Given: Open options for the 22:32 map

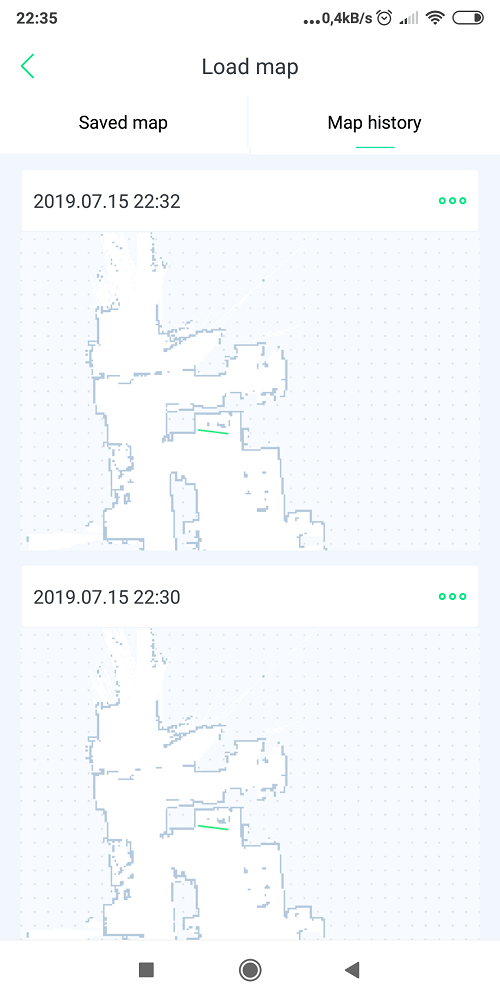Looking at the screenshot, I should [x=452, y=201].
